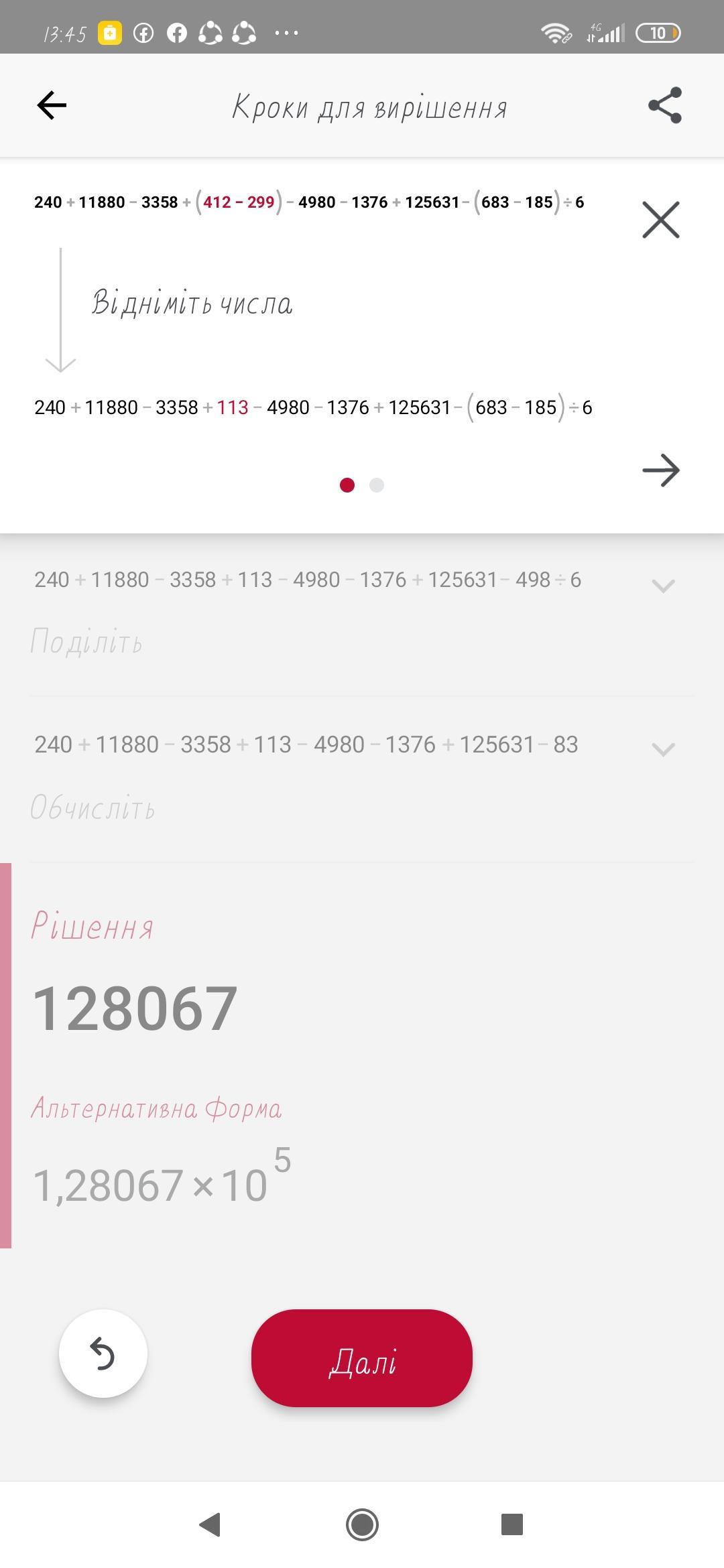Expand the Поділіть step
The height and width of the screenshot is (1568, 724).
tap(663, 586)
